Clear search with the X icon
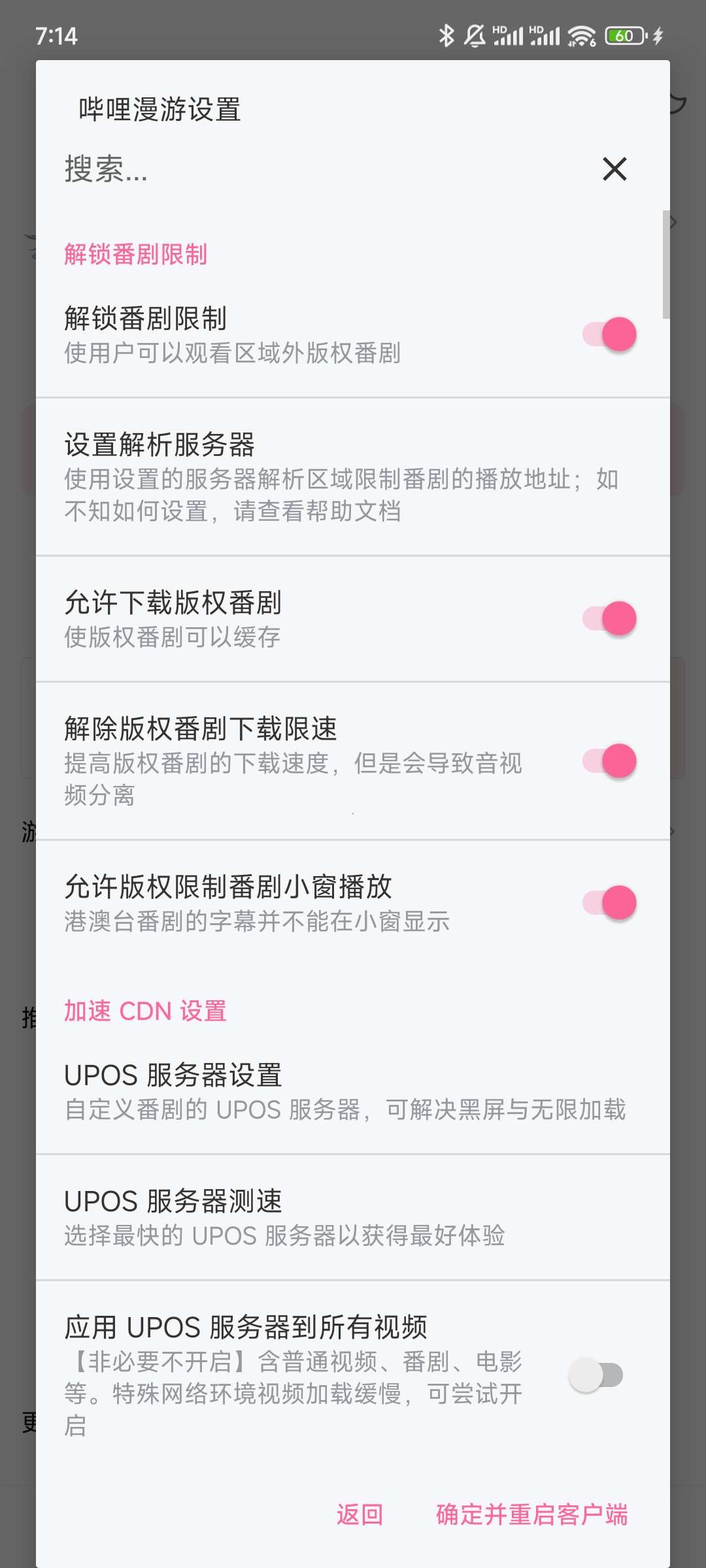 point(614,169)
